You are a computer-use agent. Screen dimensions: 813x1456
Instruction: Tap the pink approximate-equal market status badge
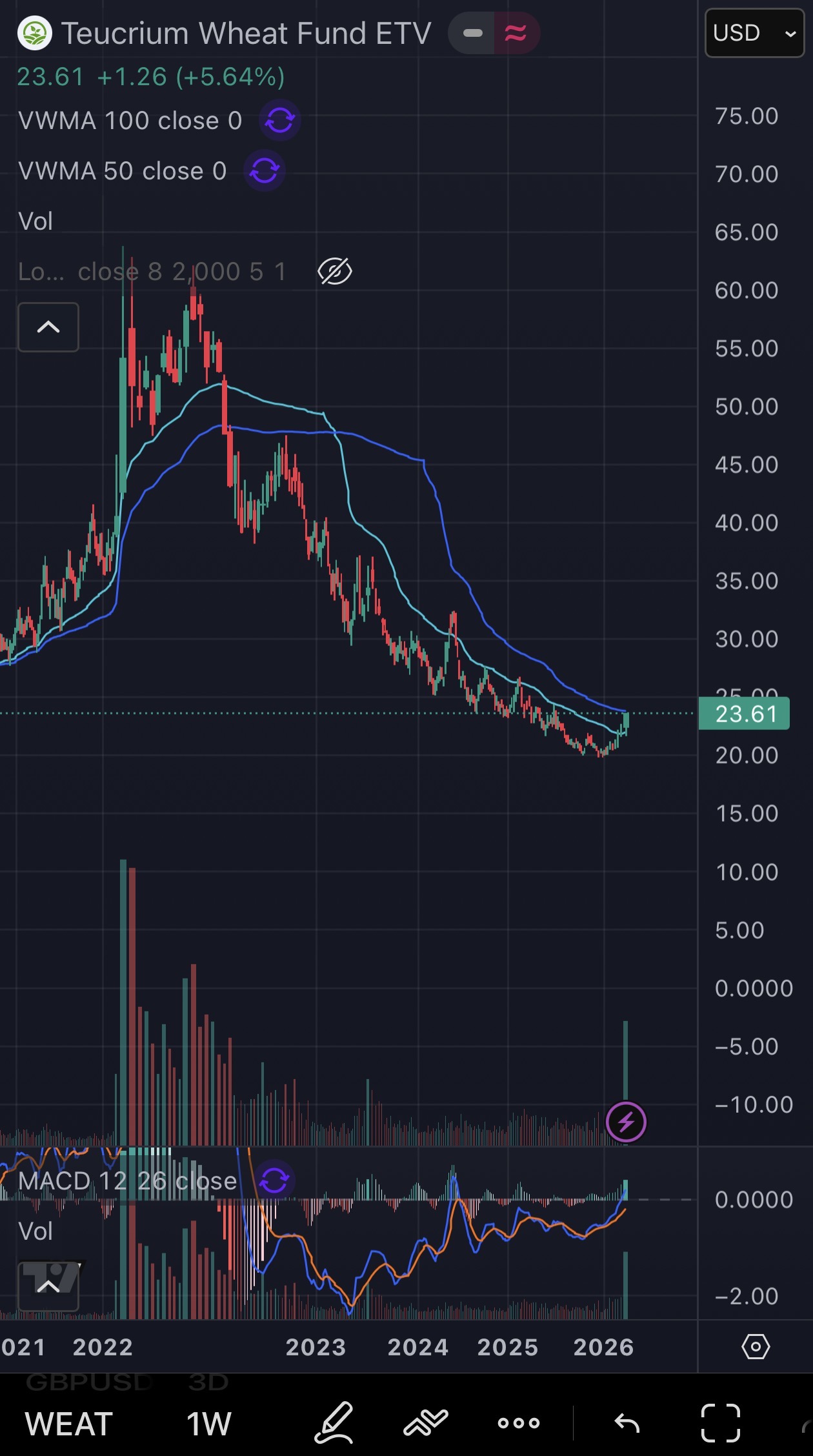click(x=516, y=33)
